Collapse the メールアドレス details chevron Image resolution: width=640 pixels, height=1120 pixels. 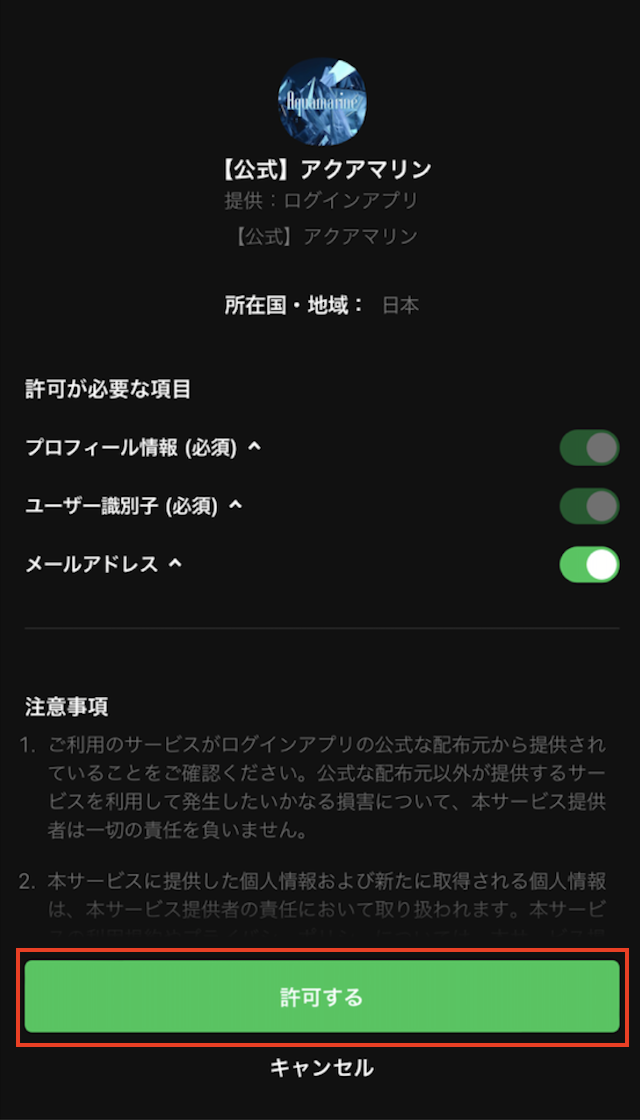(174, 564)
